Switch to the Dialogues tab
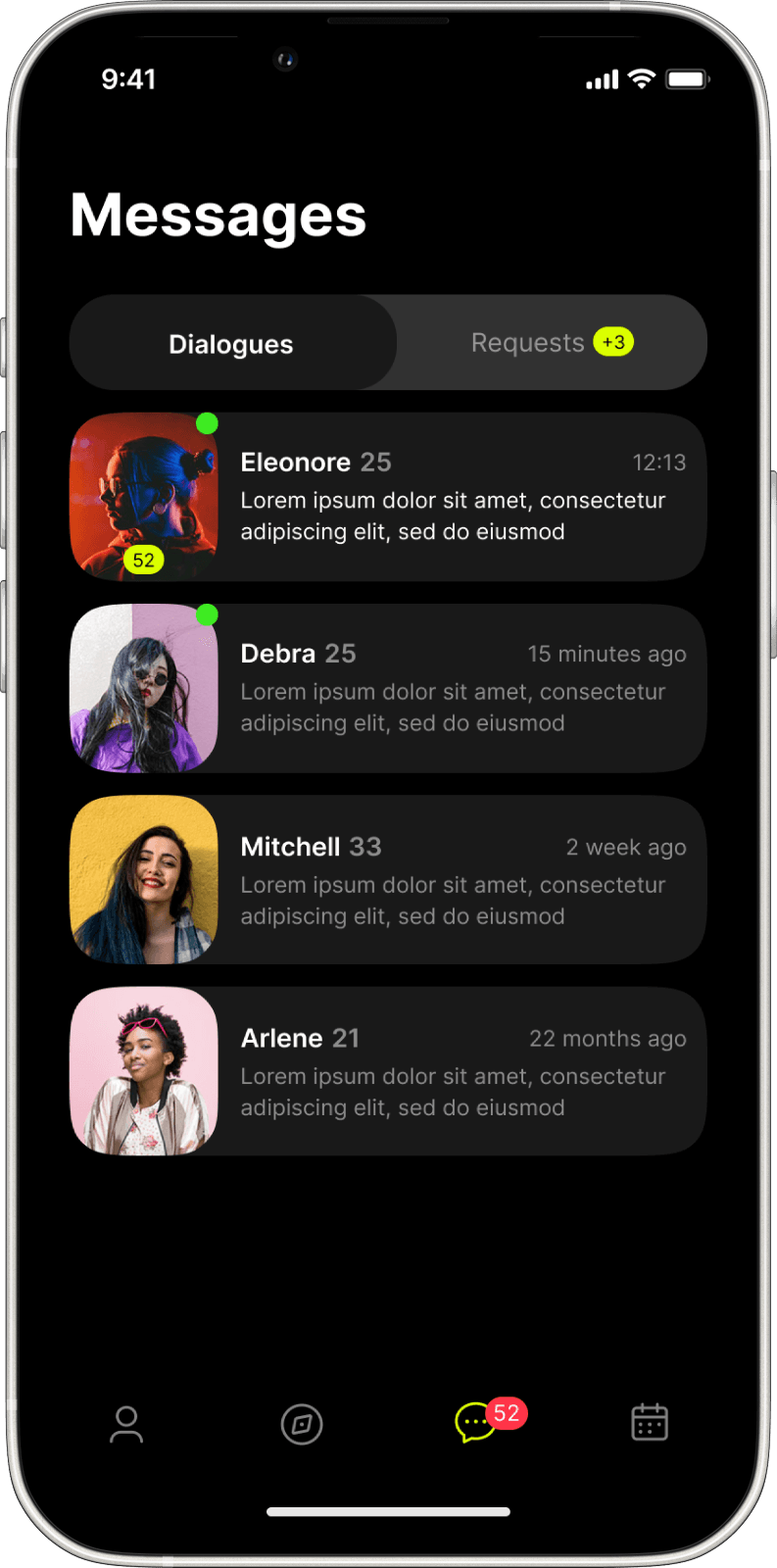 coord(232,343)
